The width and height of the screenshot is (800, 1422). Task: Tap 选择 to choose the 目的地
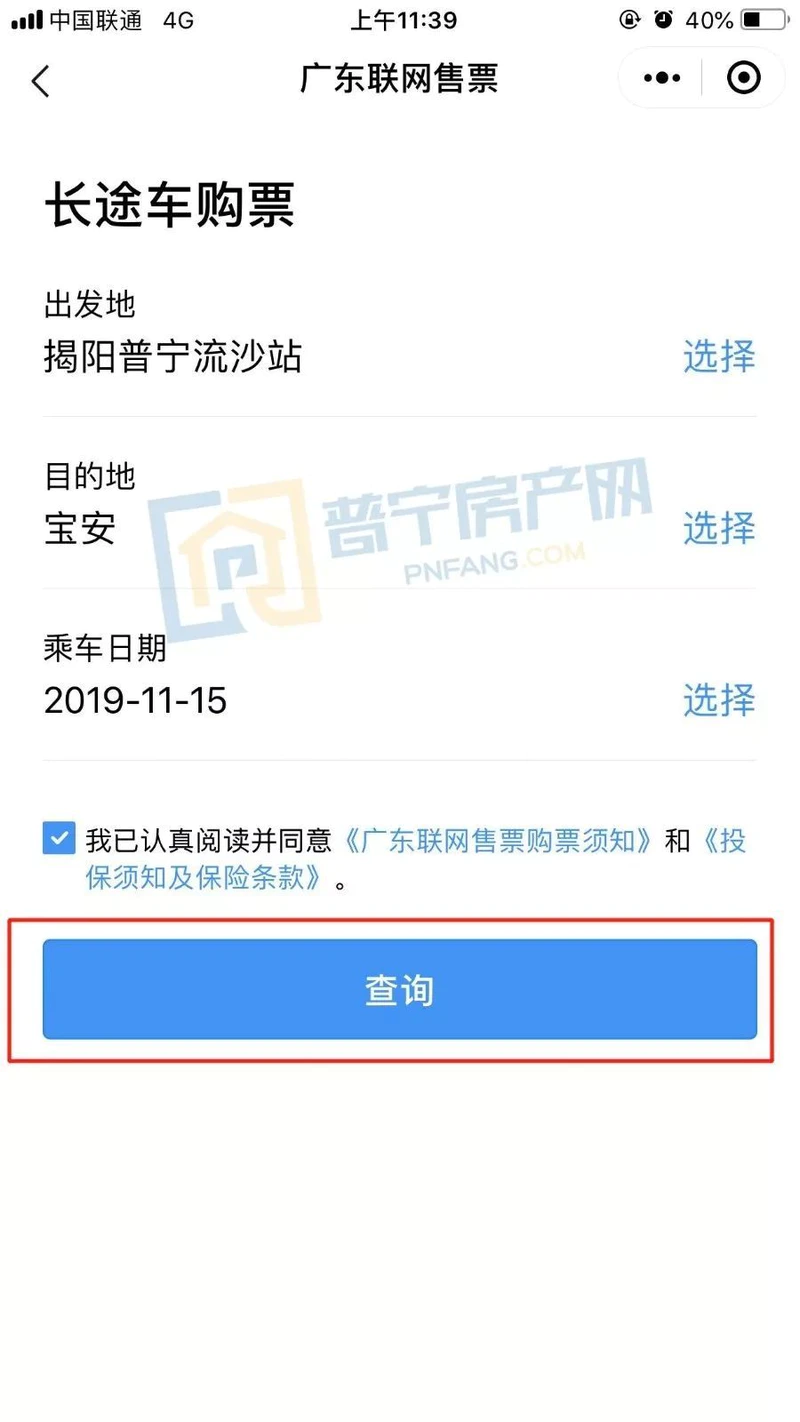(718, 528)
